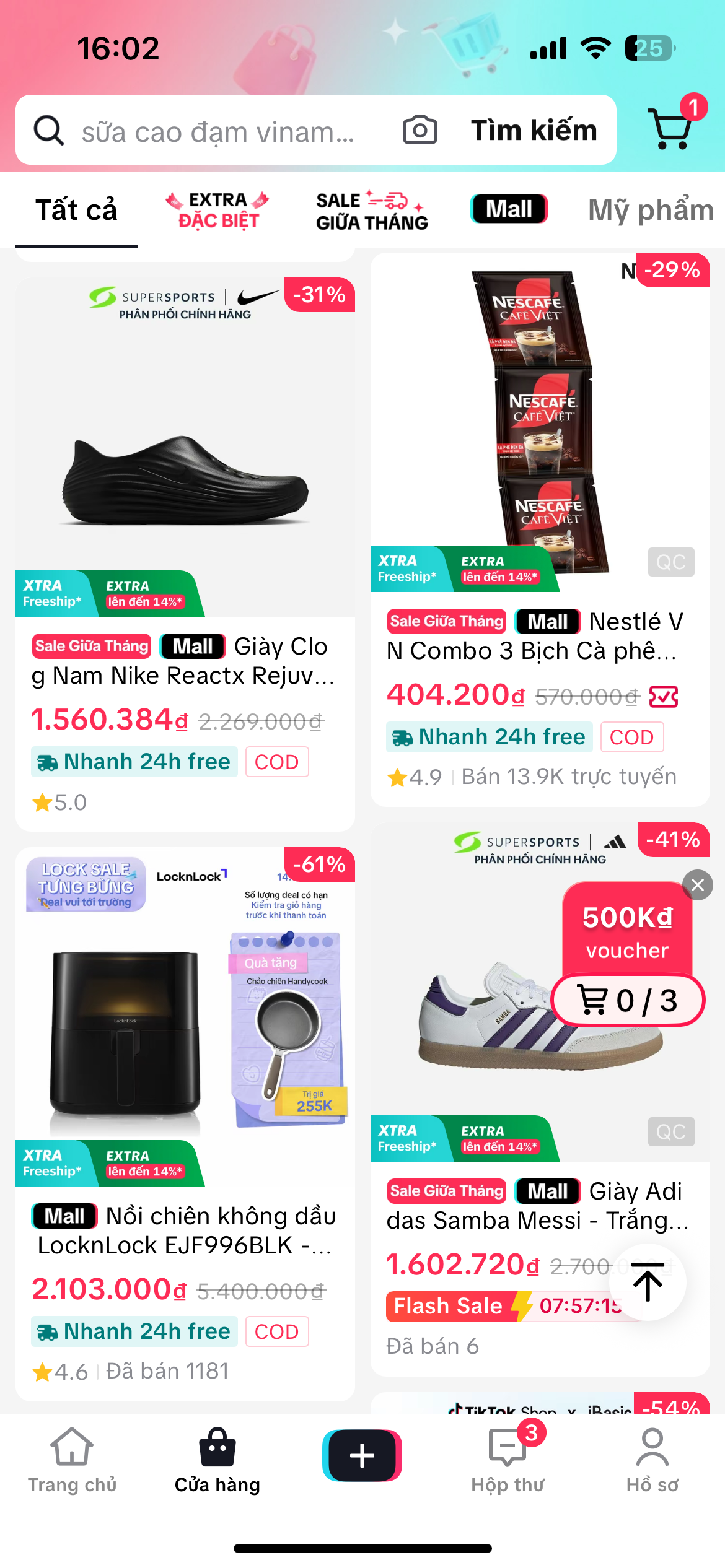Select the Tất cả tab
Screen dimensions: 725x1568
click(76, 210)
